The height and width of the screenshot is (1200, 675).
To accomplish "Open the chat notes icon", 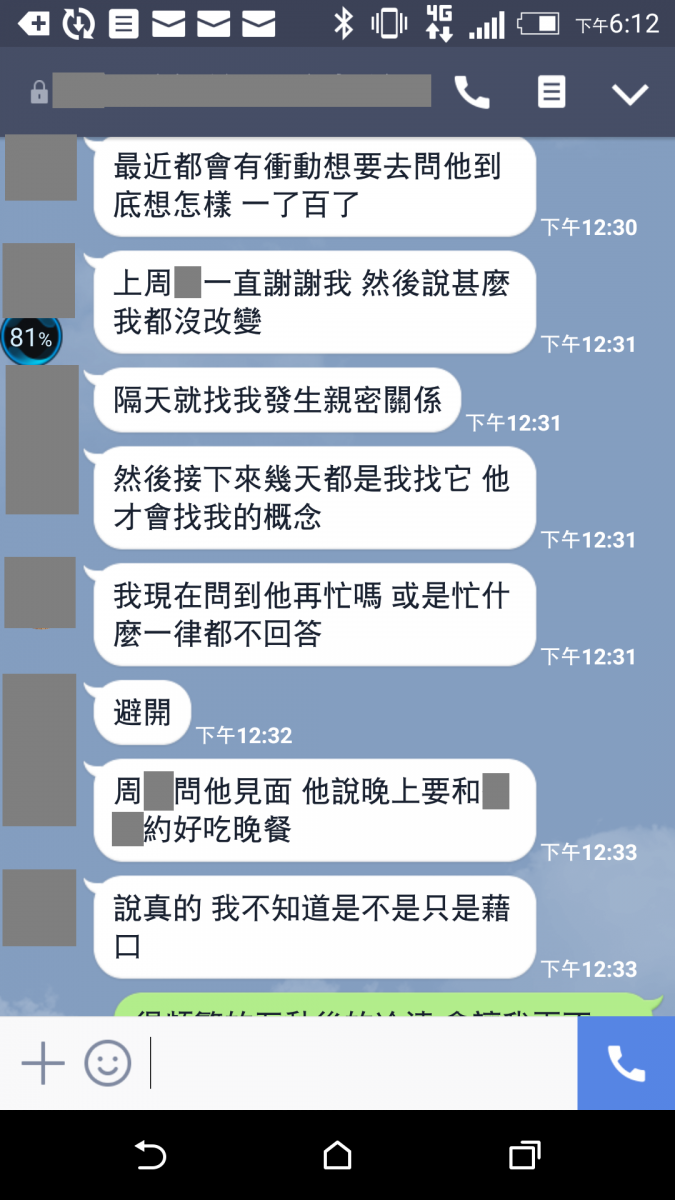I will [551, 93].
